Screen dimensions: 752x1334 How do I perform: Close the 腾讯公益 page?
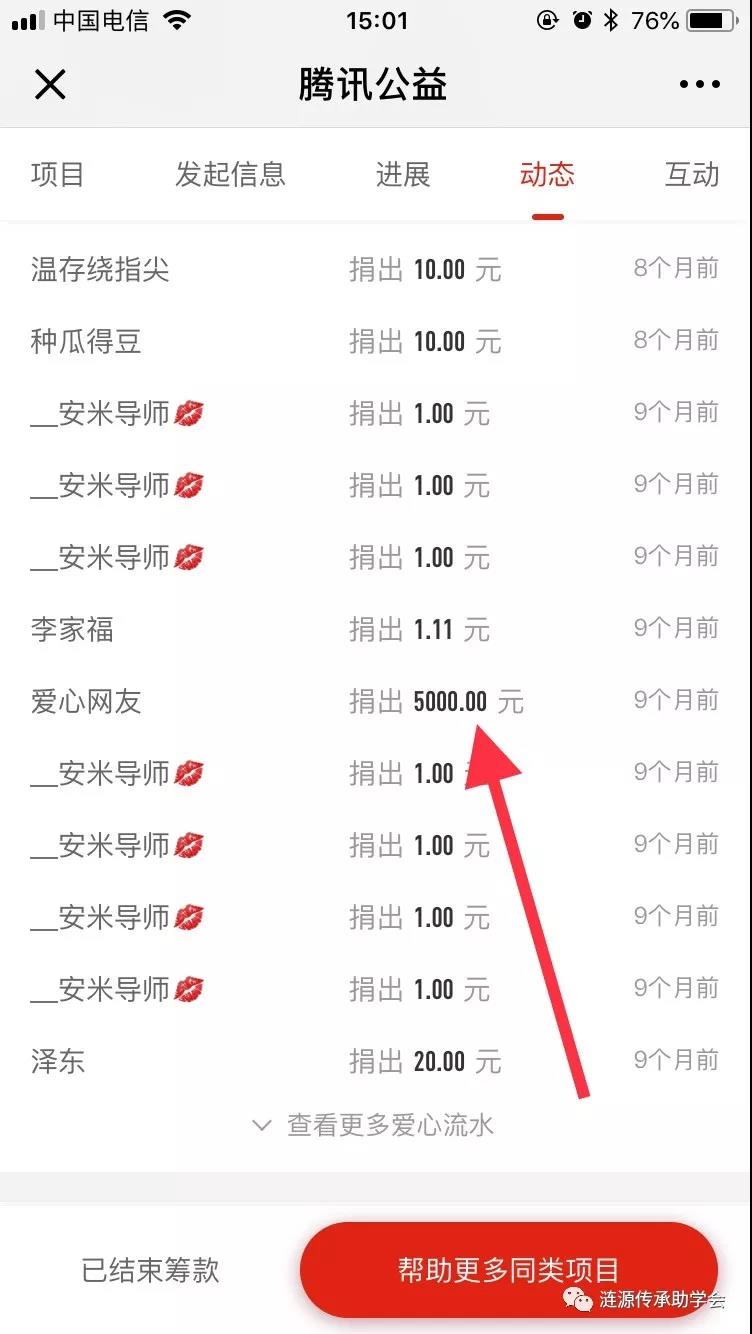(50, 85)
